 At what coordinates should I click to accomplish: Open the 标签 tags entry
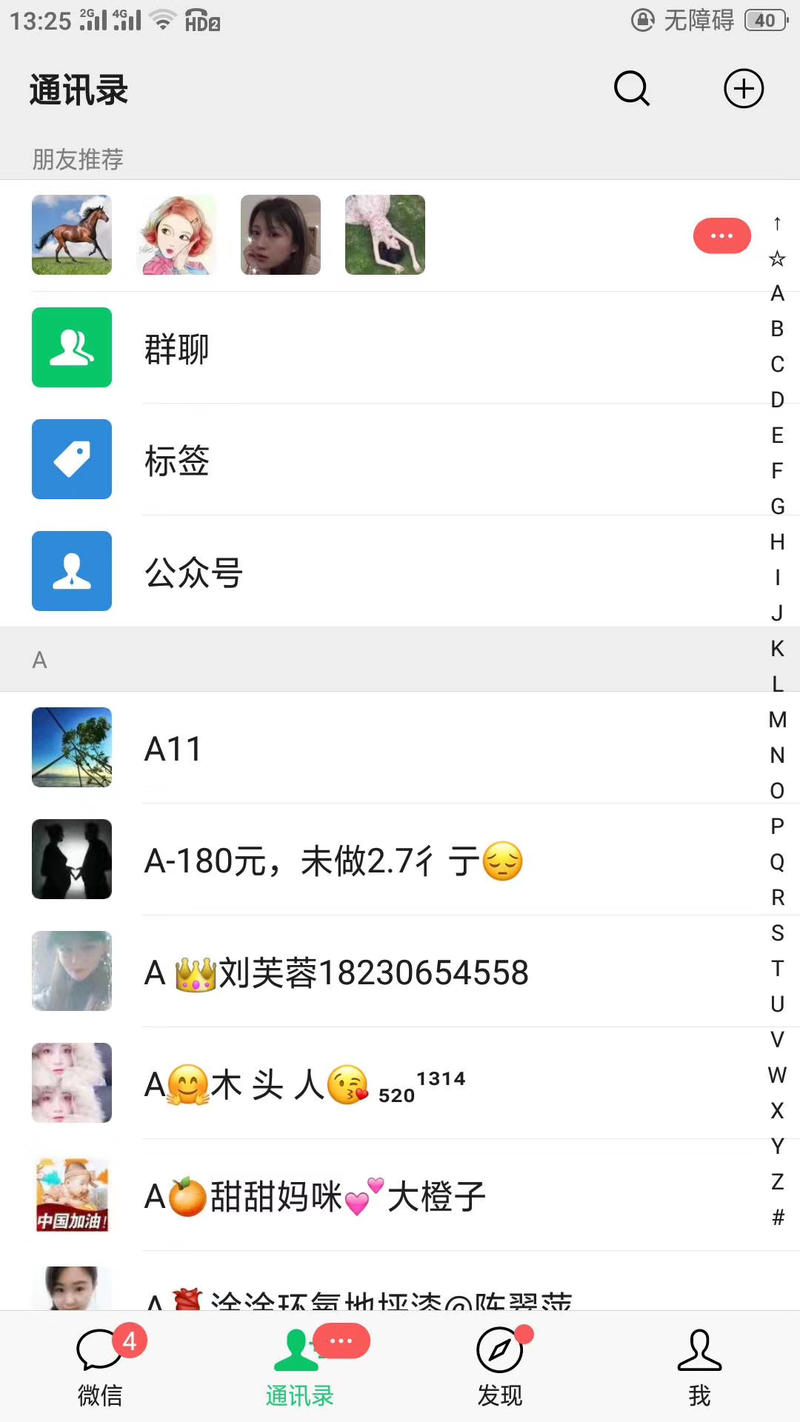tap(300, 460)
